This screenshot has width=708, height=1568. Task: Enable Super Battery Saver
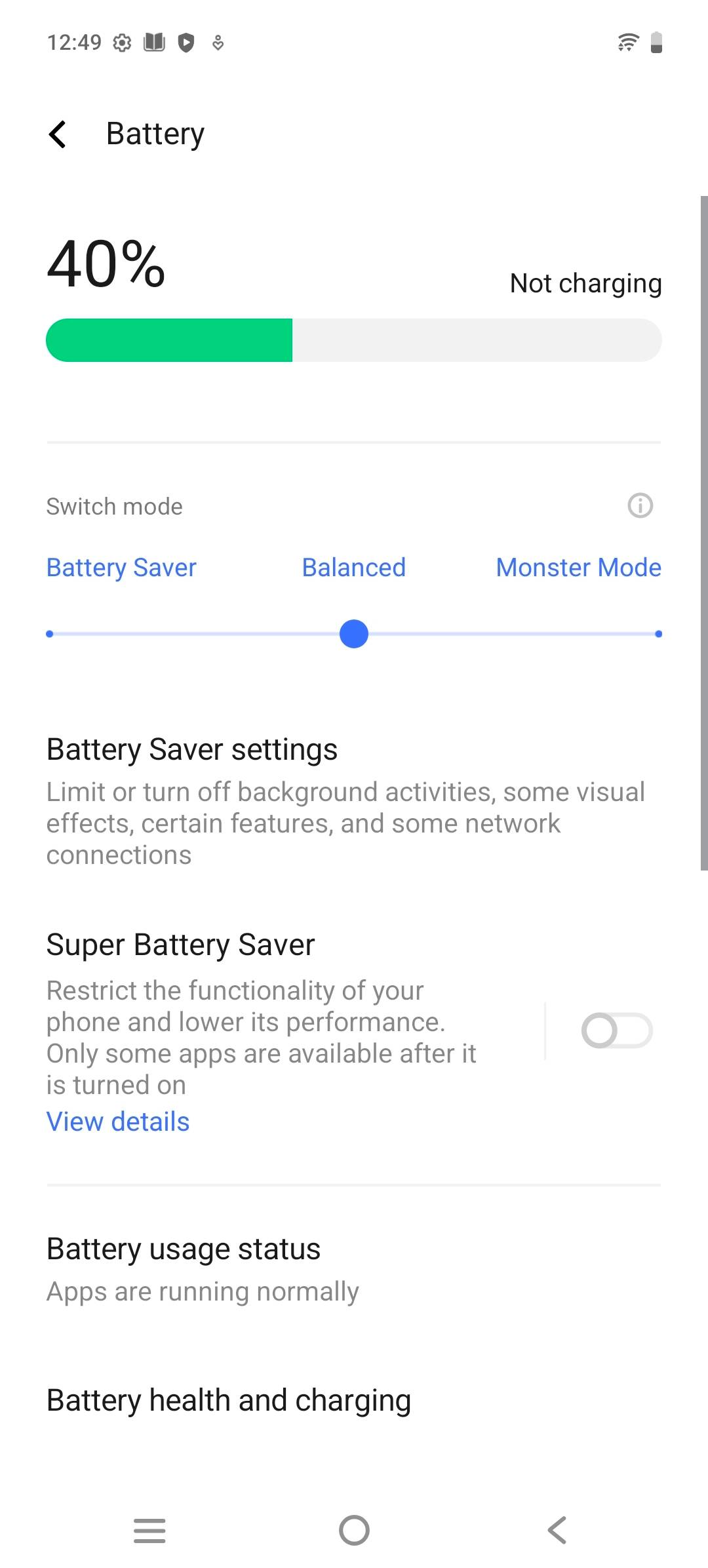click(616, 1029)
